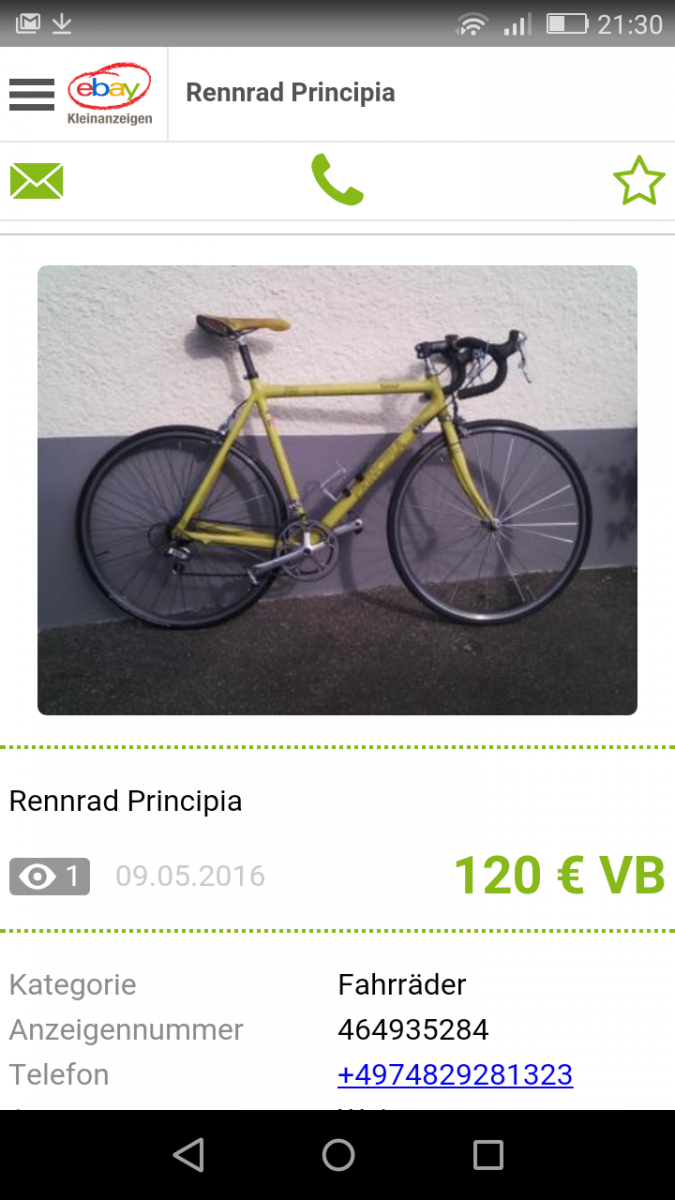Go back using the system back button
The width and height of the screenshot is (675, 1200).
coord(188,1155)
